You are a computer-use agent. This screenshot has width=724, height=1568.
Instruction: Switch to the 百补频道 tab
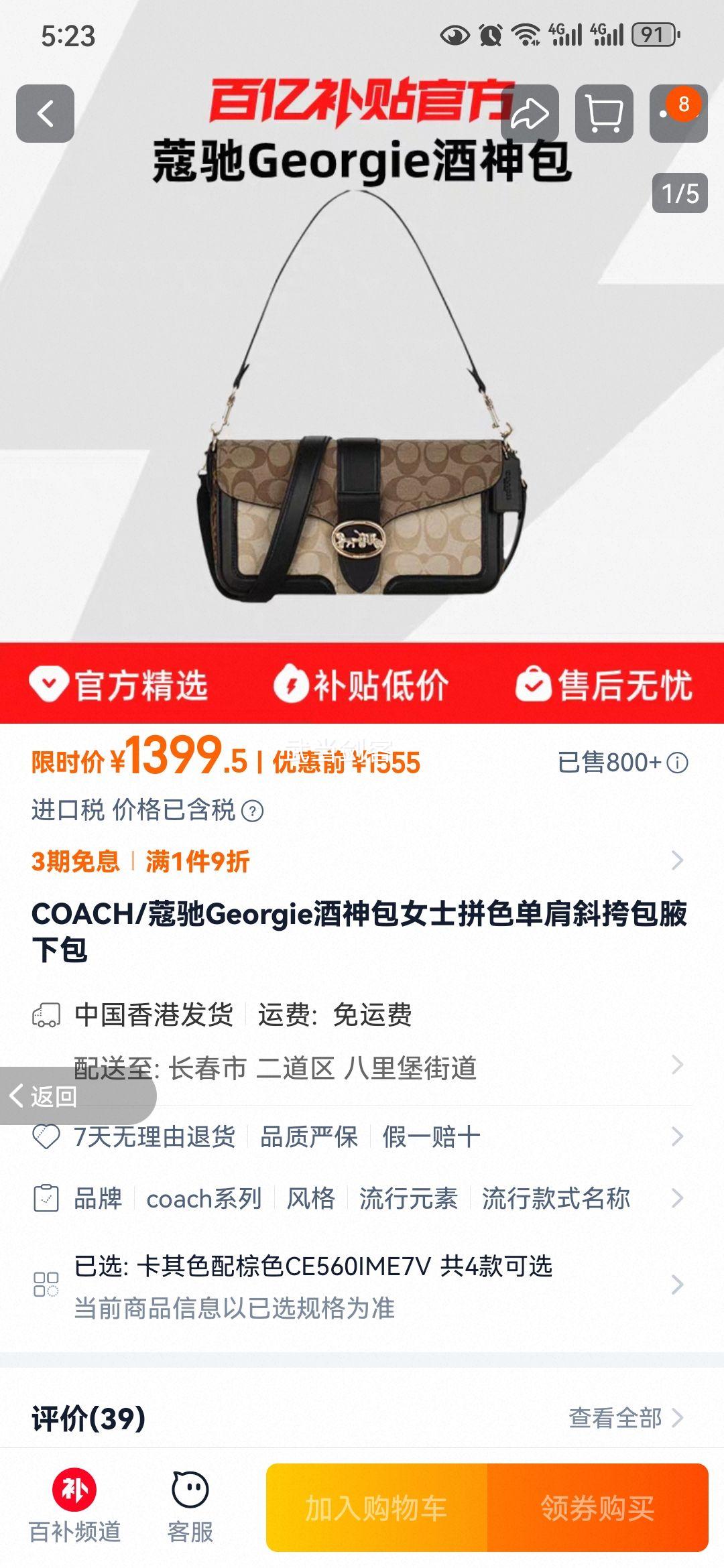pyautogui.click(x=76, y=1508)
